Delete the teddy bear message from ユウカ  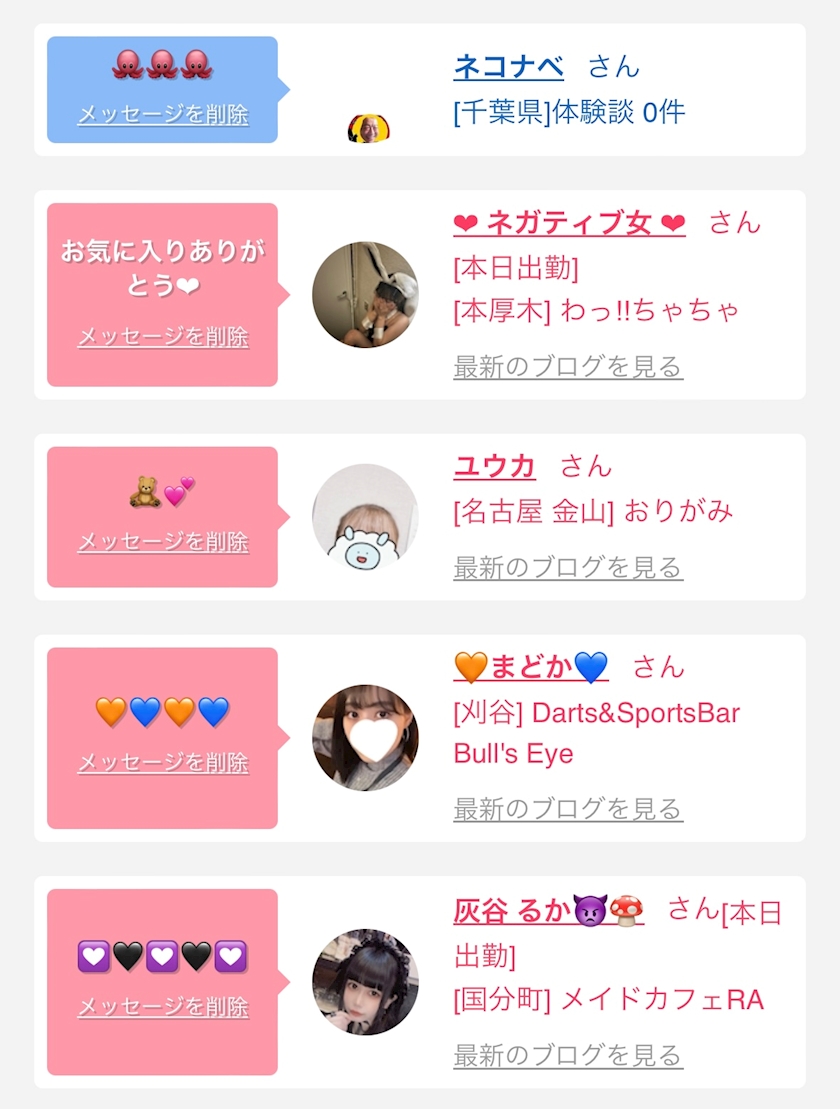[163, 542]
